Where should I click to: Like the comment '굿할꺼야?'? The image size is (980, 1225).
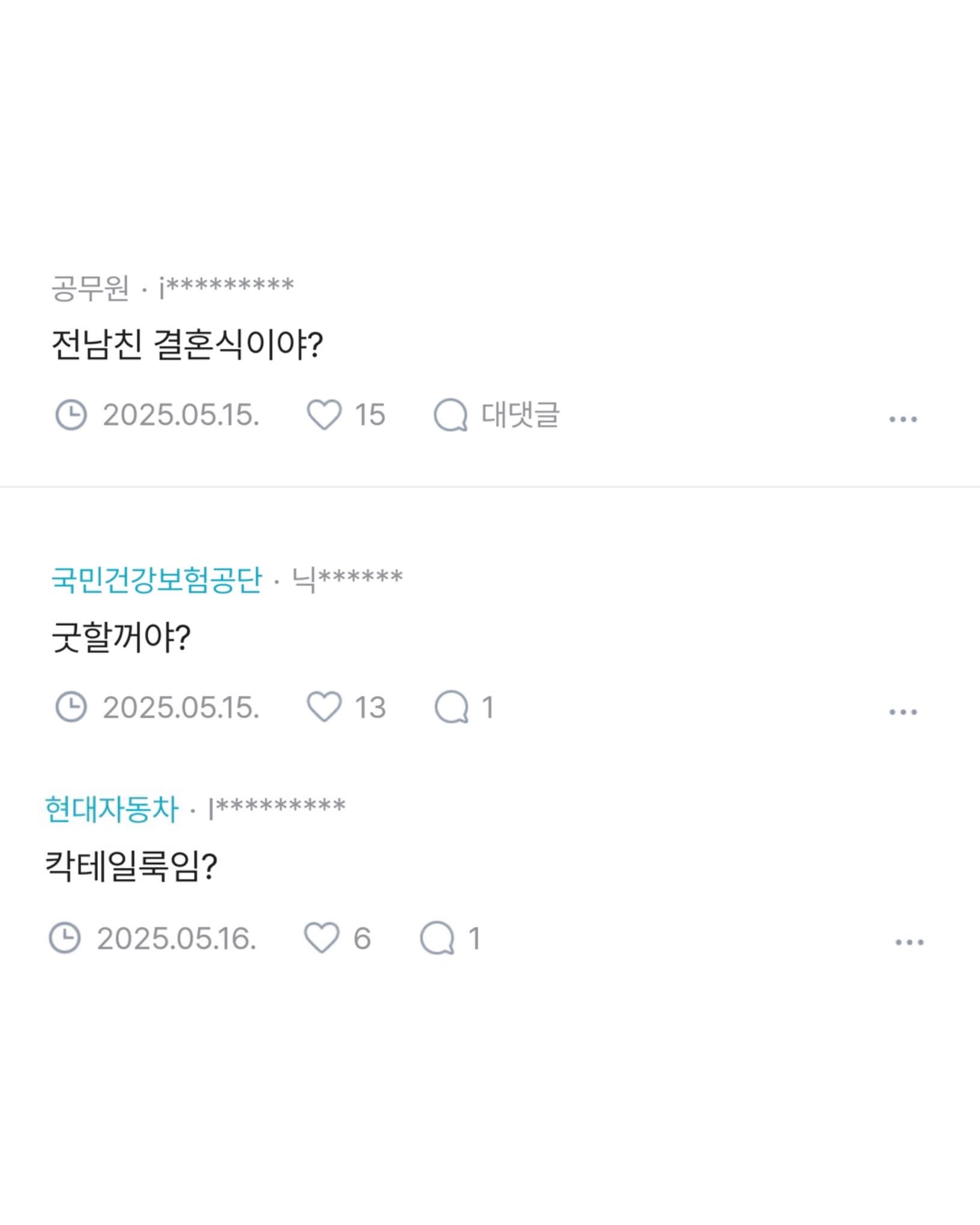click(x=325, y=707)
